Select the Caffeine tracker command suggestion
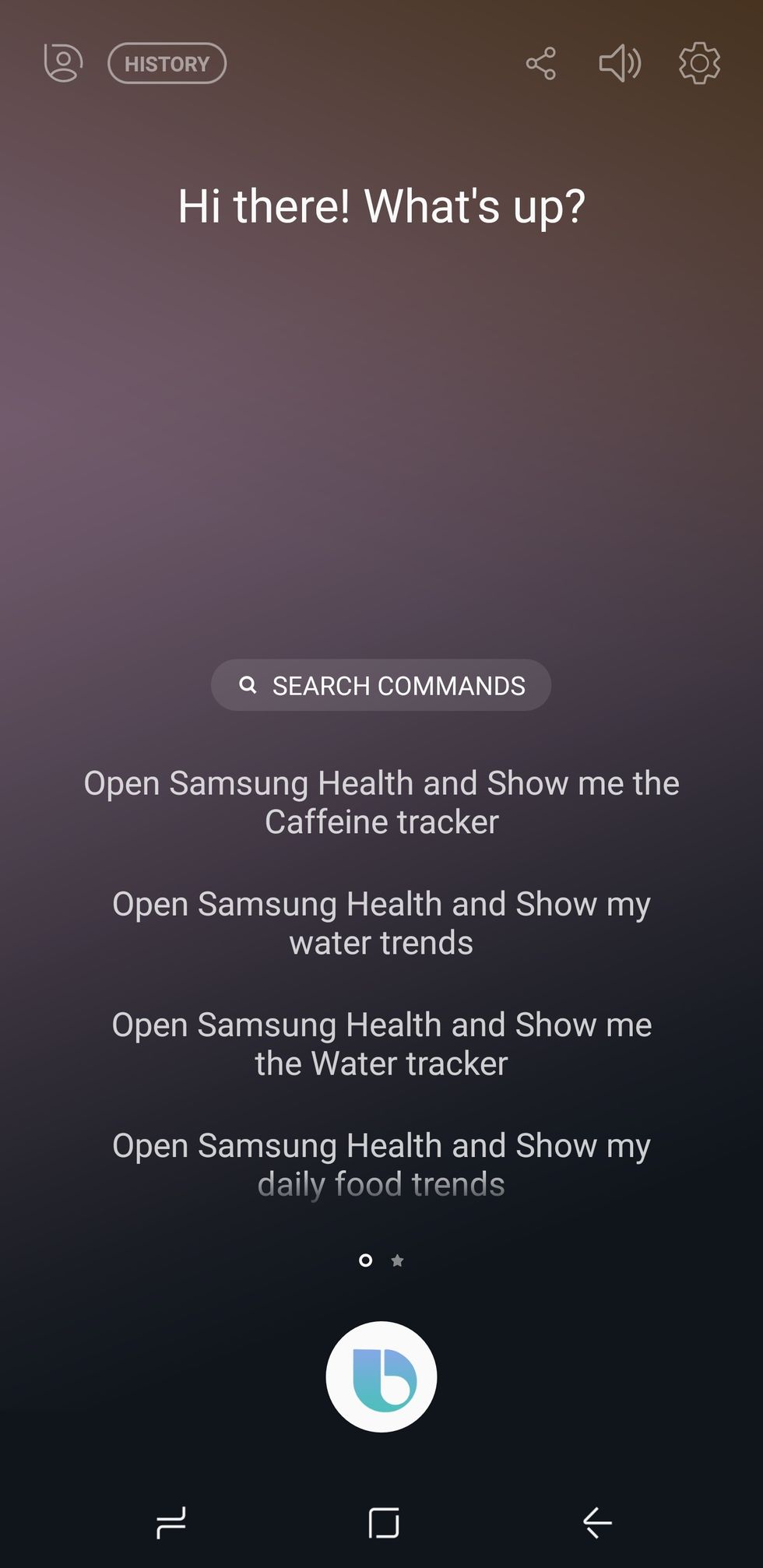The width and height of the screenshot is (763, 1568). (381, 802)
